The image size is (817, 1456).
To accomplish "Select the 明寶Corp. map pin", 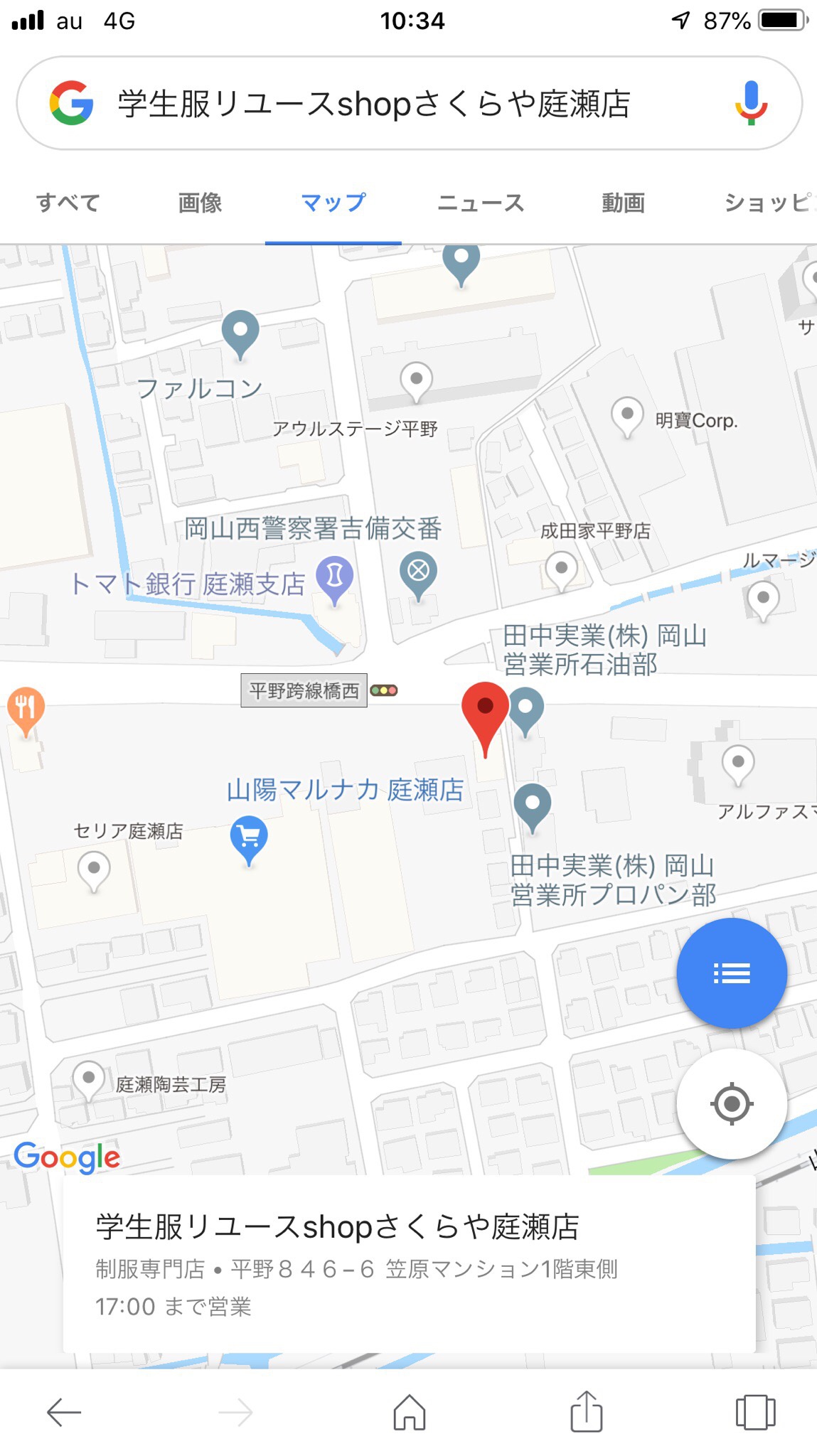I will [x=627, y=417].
